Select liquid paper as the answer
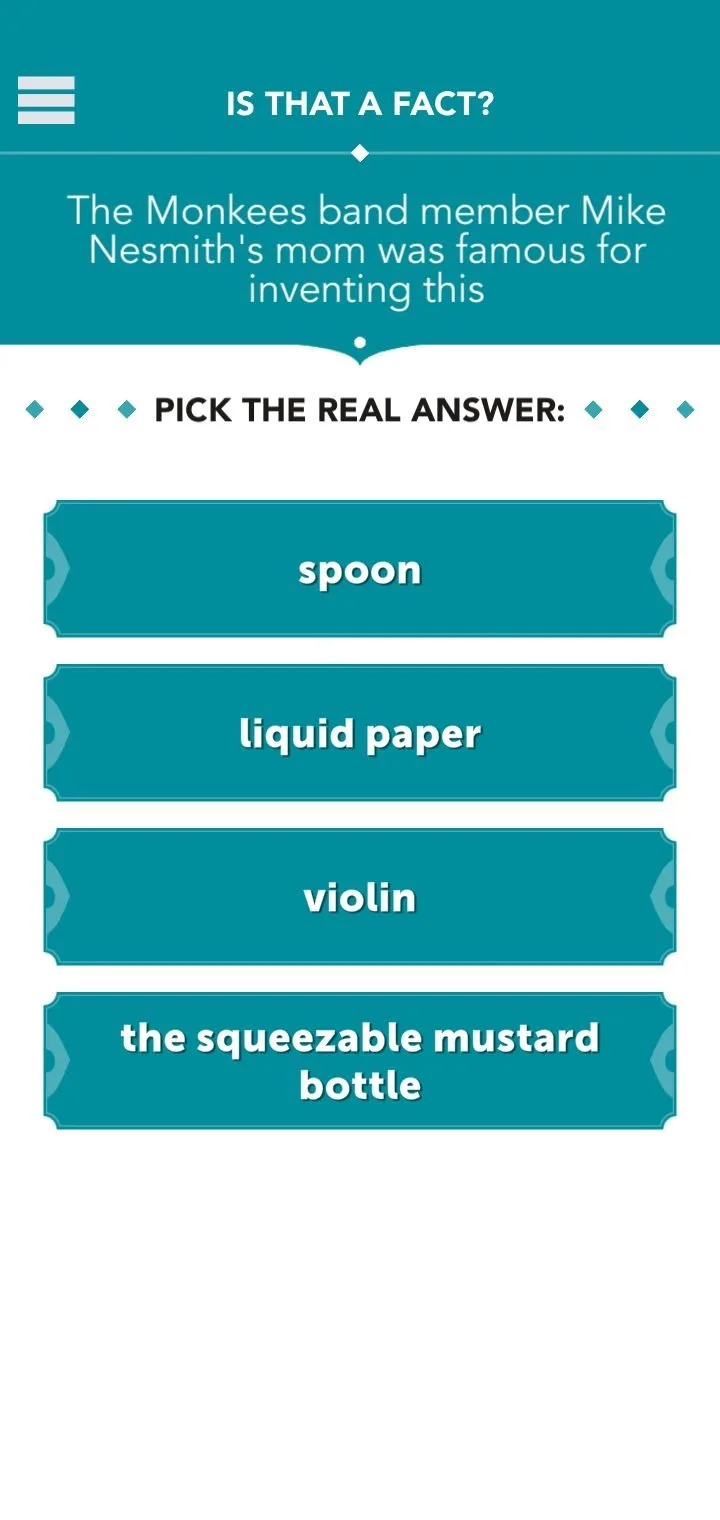720x1520 pixels. (360, 733)
